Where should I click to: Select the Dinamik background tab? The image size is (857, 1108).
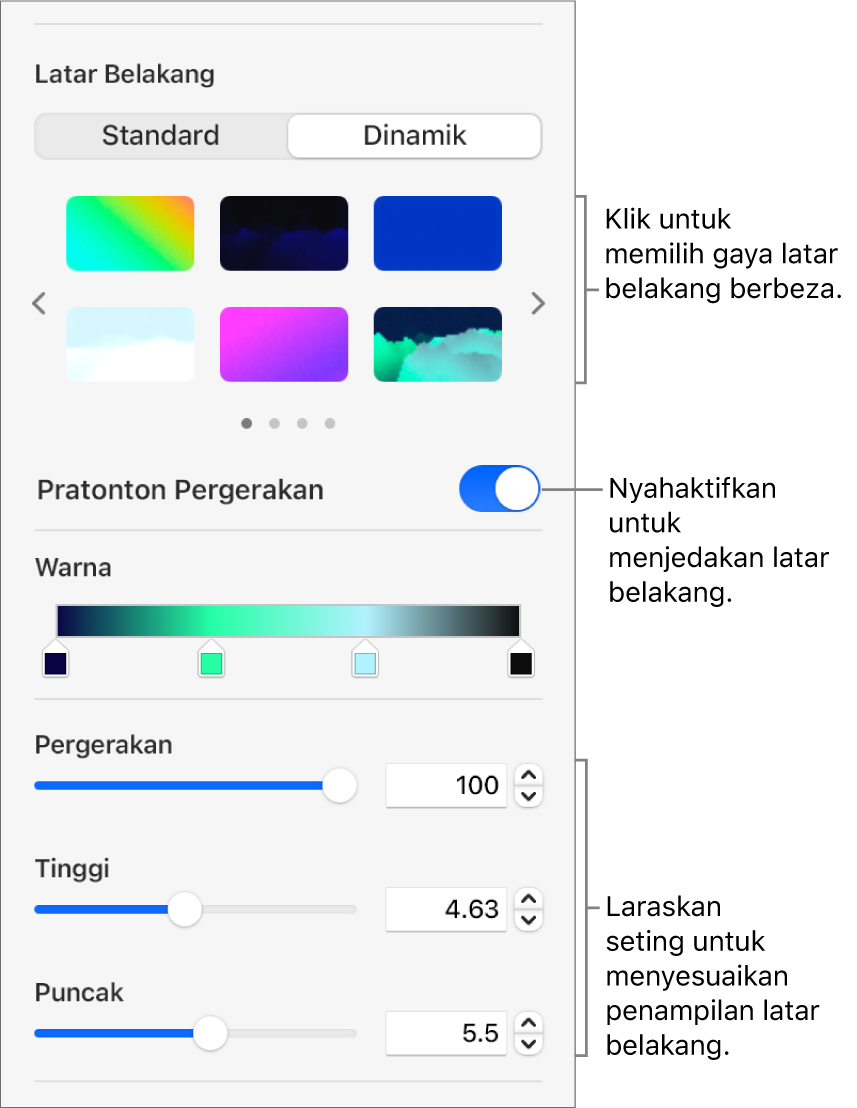(x=414, y=136)
